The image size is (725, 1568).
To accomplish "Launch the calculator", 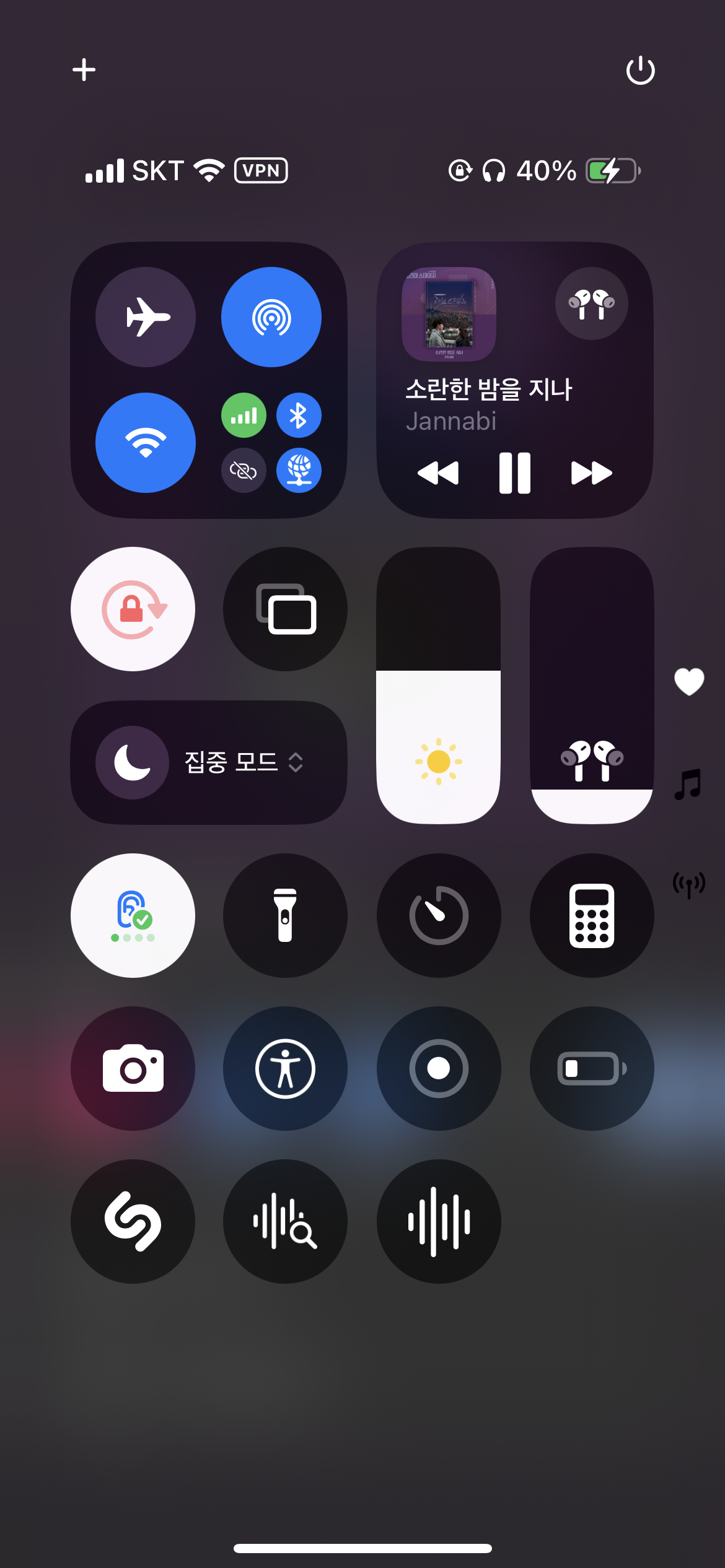I will (592, 915).
